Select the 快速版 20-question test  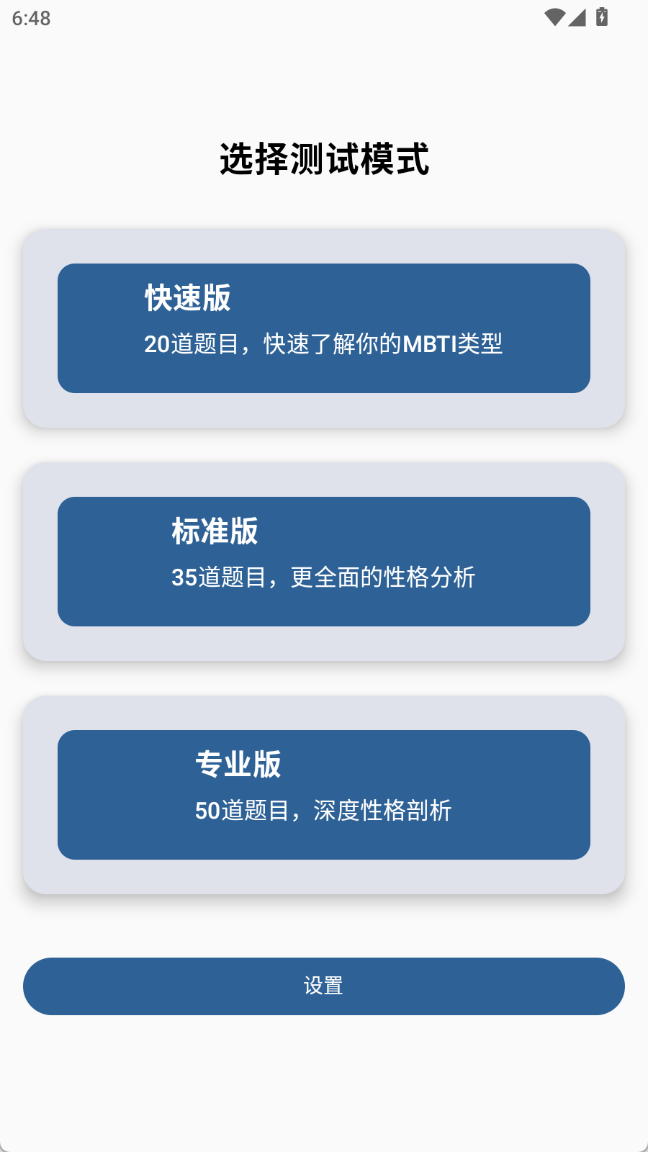pos(323,328)
